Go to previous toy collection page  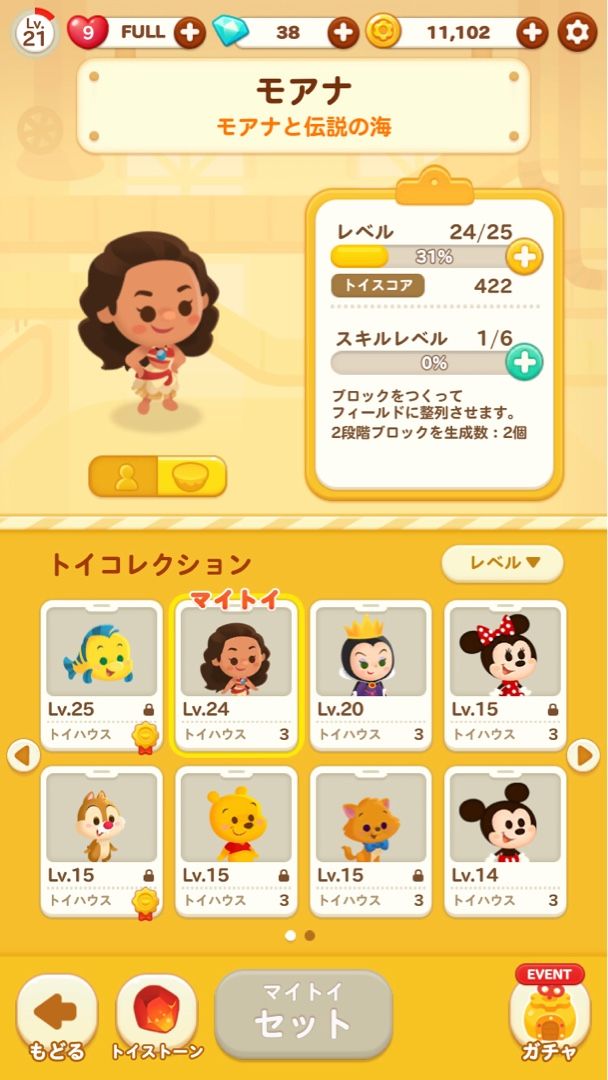click(x=23, y=755)
